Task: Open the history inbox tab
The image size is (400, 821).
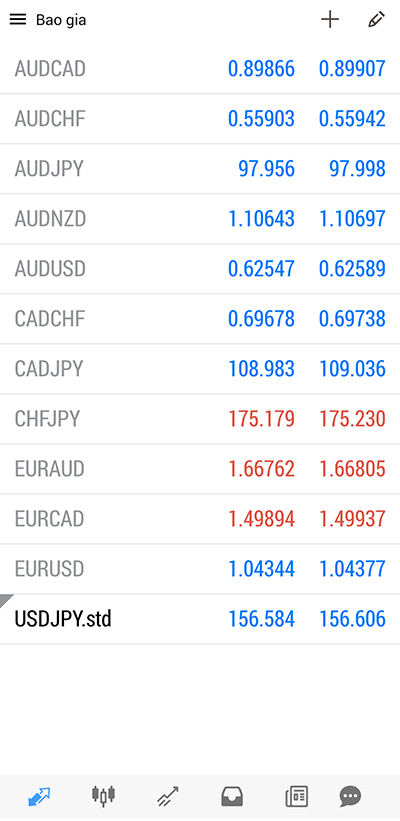Action: click(x=232, y=797)
